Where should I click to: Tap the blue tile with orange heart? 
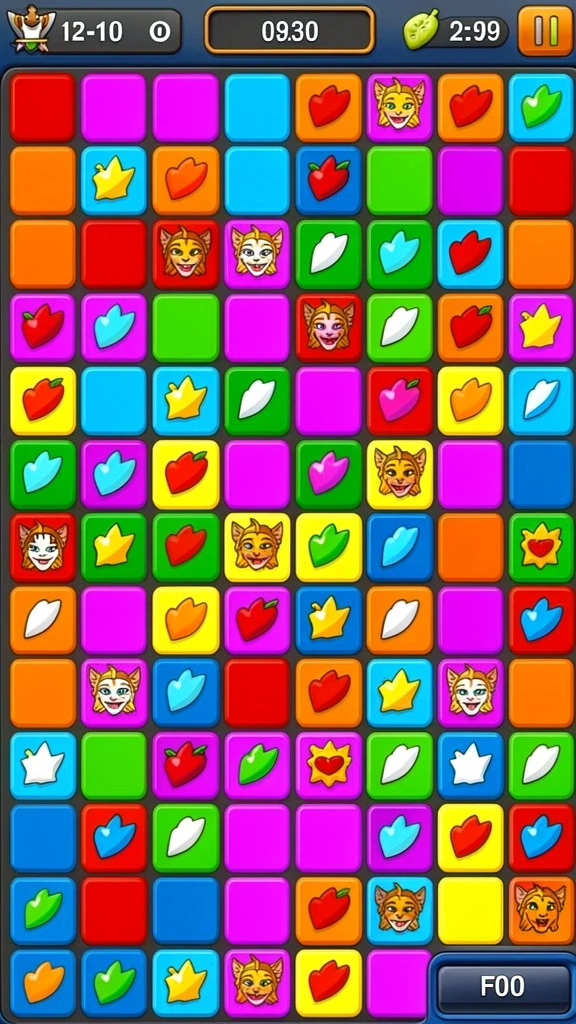(x=43, y=983)
